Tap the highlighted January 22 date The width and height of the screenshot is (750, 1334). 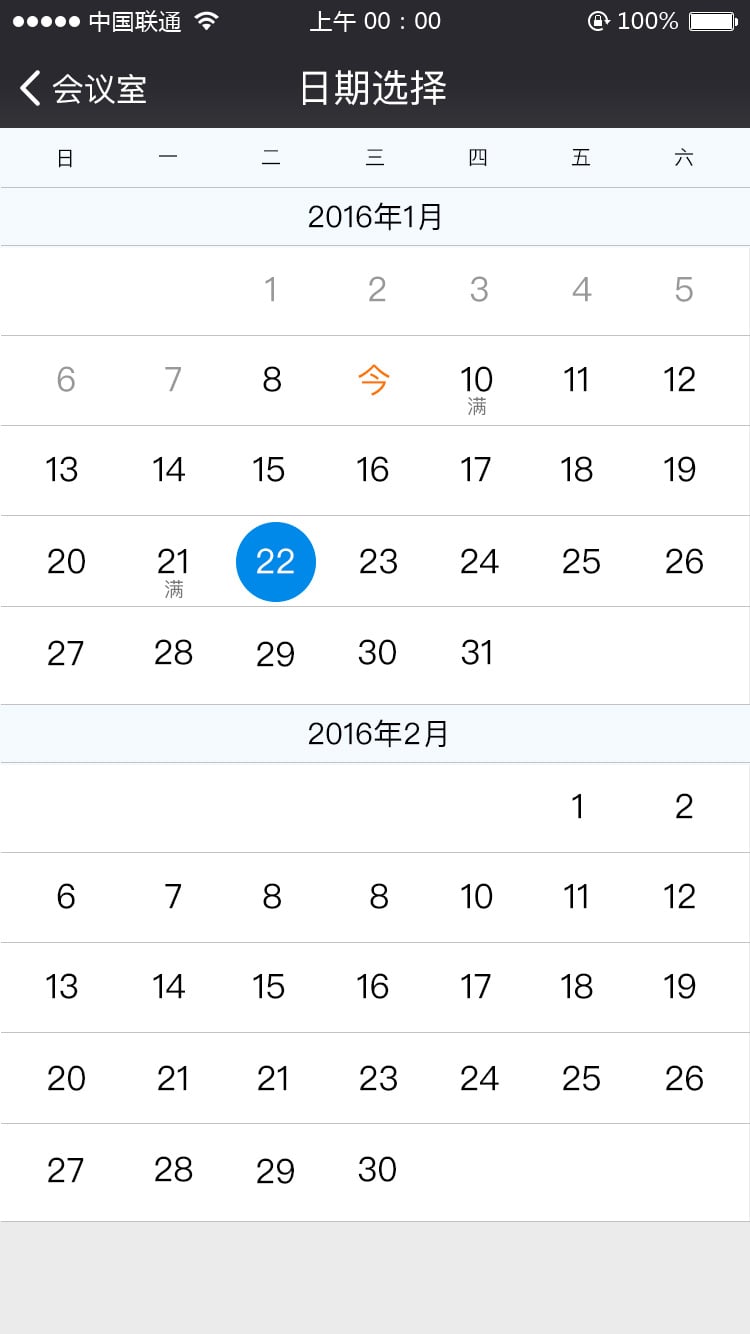tap(275, 562)
